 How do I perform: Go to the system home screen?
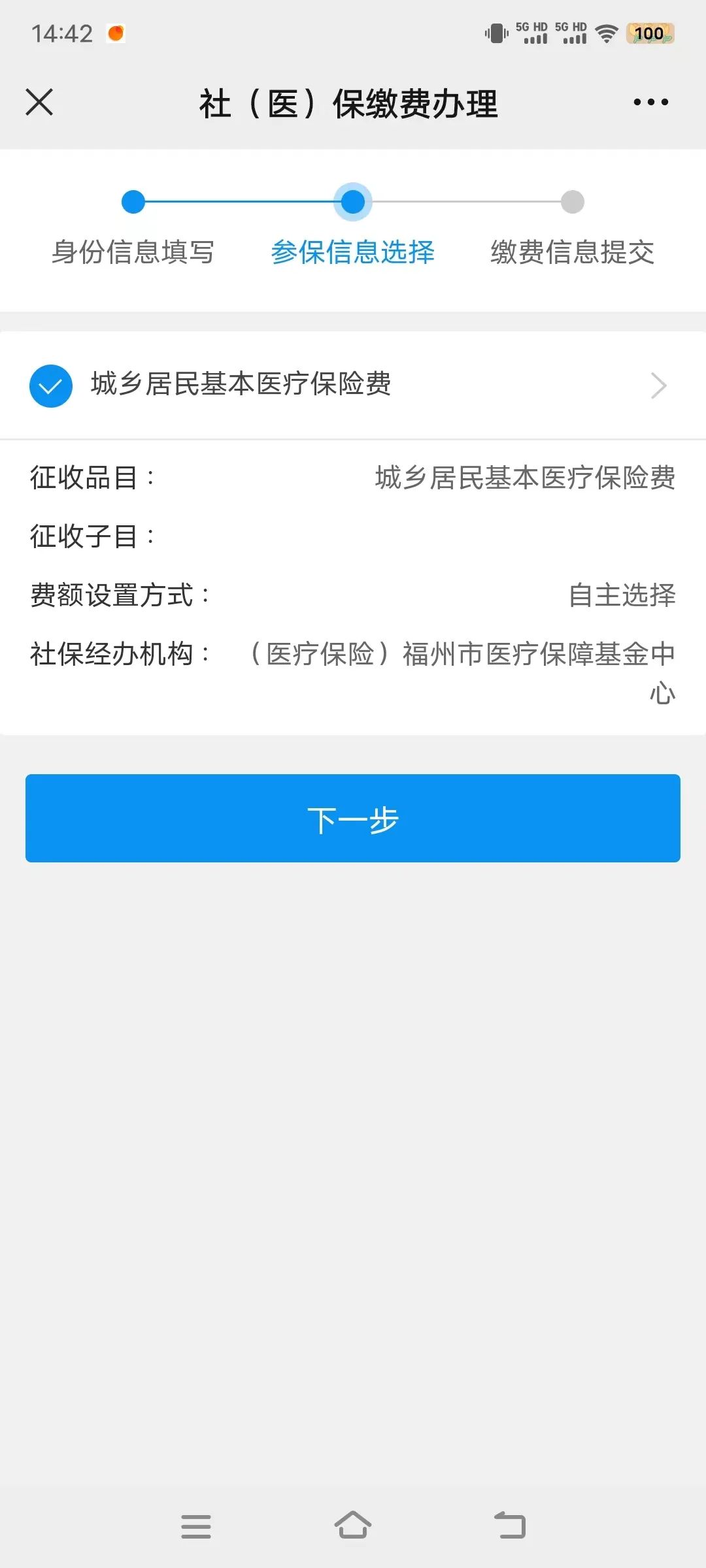pyautogui.click(x=353, y=1526)
